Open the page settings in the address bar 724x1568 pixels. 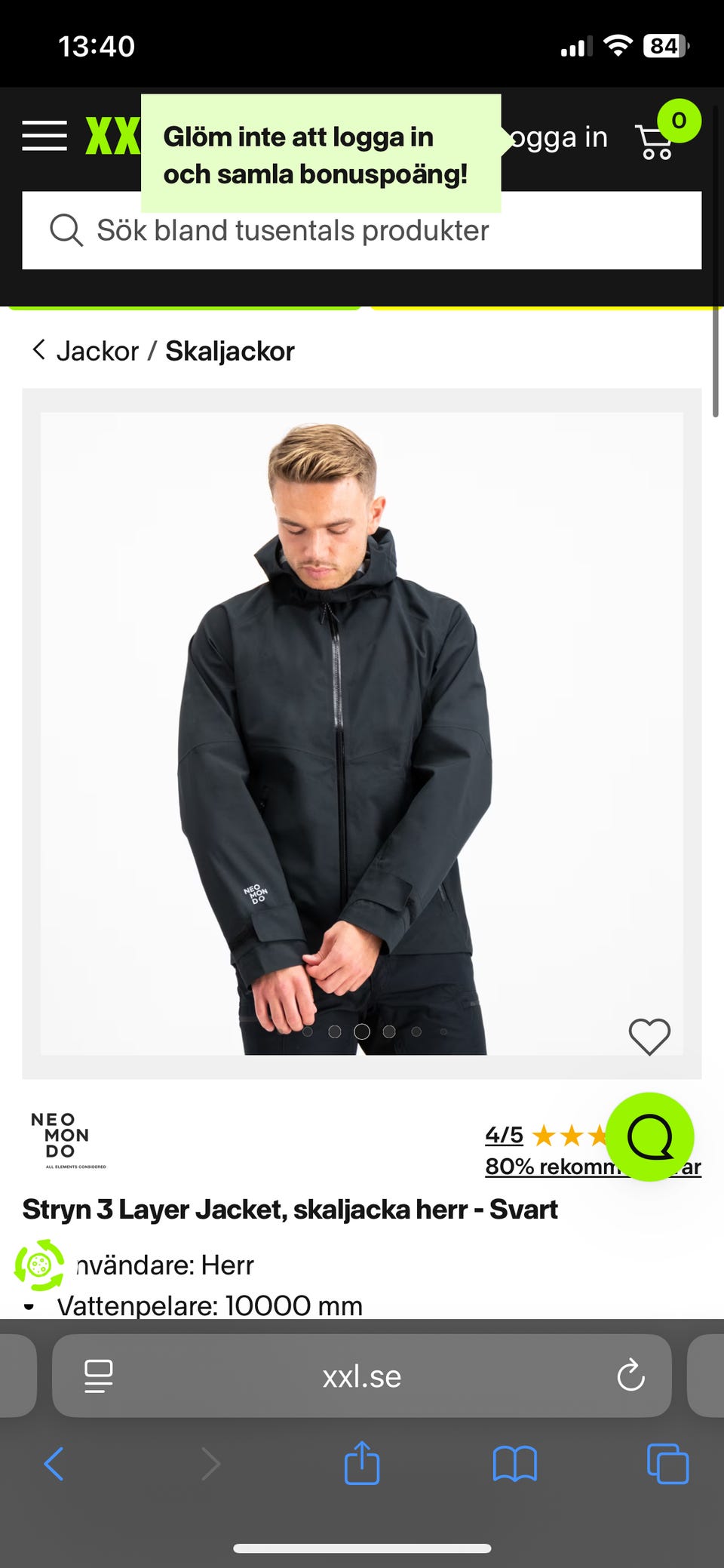[x=99, y=1376]
